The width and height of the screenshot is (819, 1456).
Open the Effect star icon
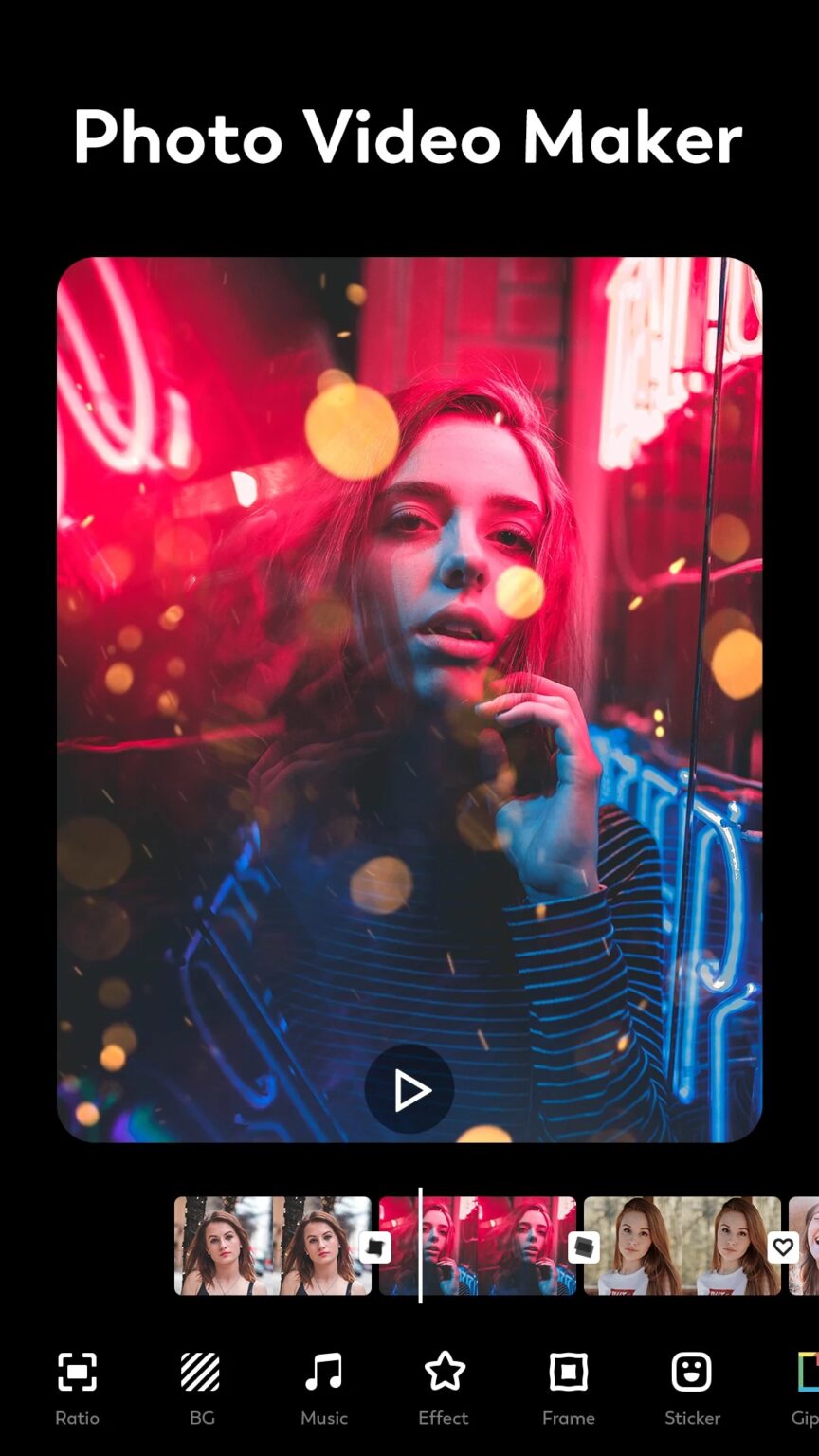click(445, 1371)
